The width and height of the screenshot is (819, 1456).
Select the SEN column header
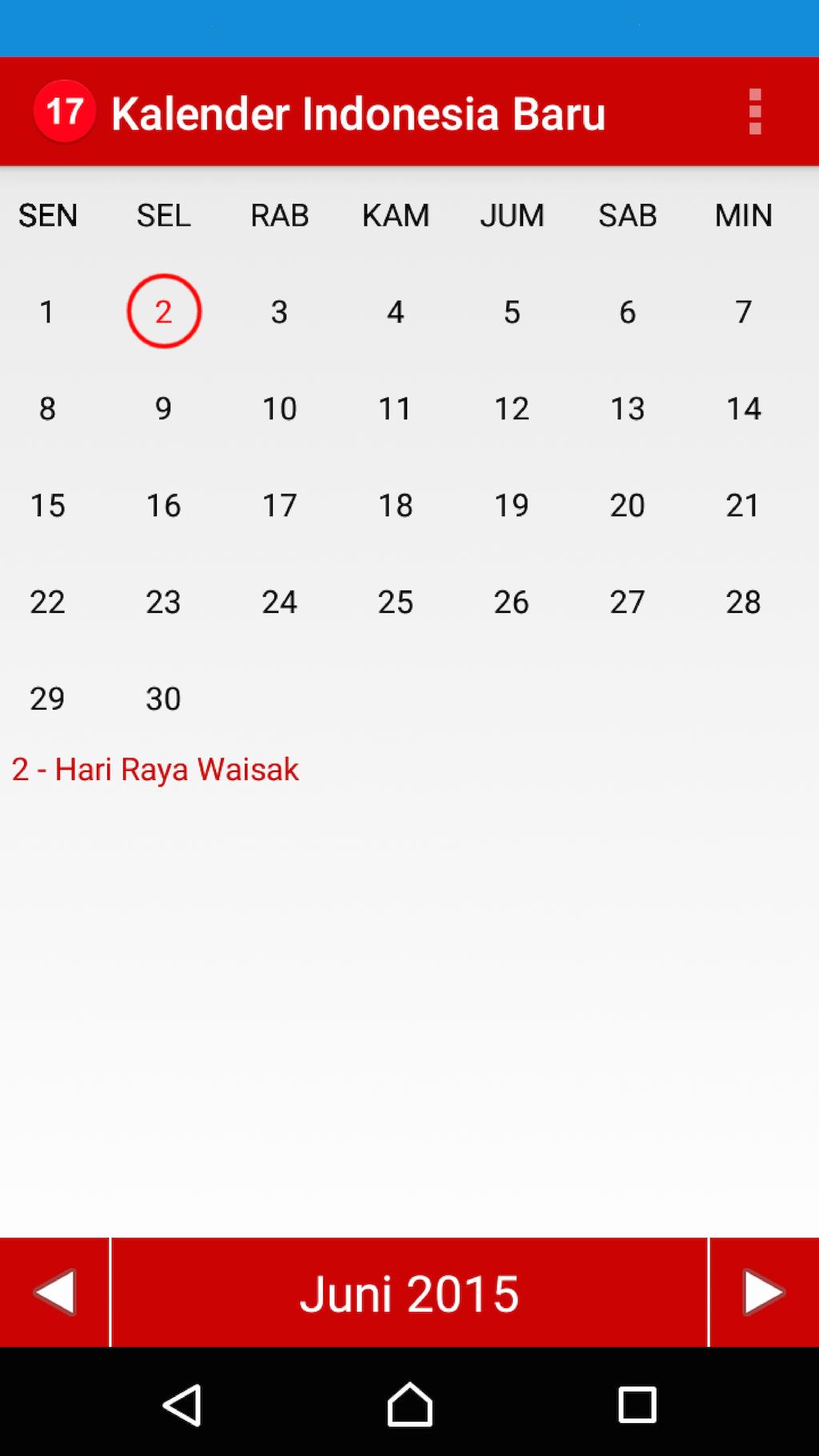tap(48, 215)
